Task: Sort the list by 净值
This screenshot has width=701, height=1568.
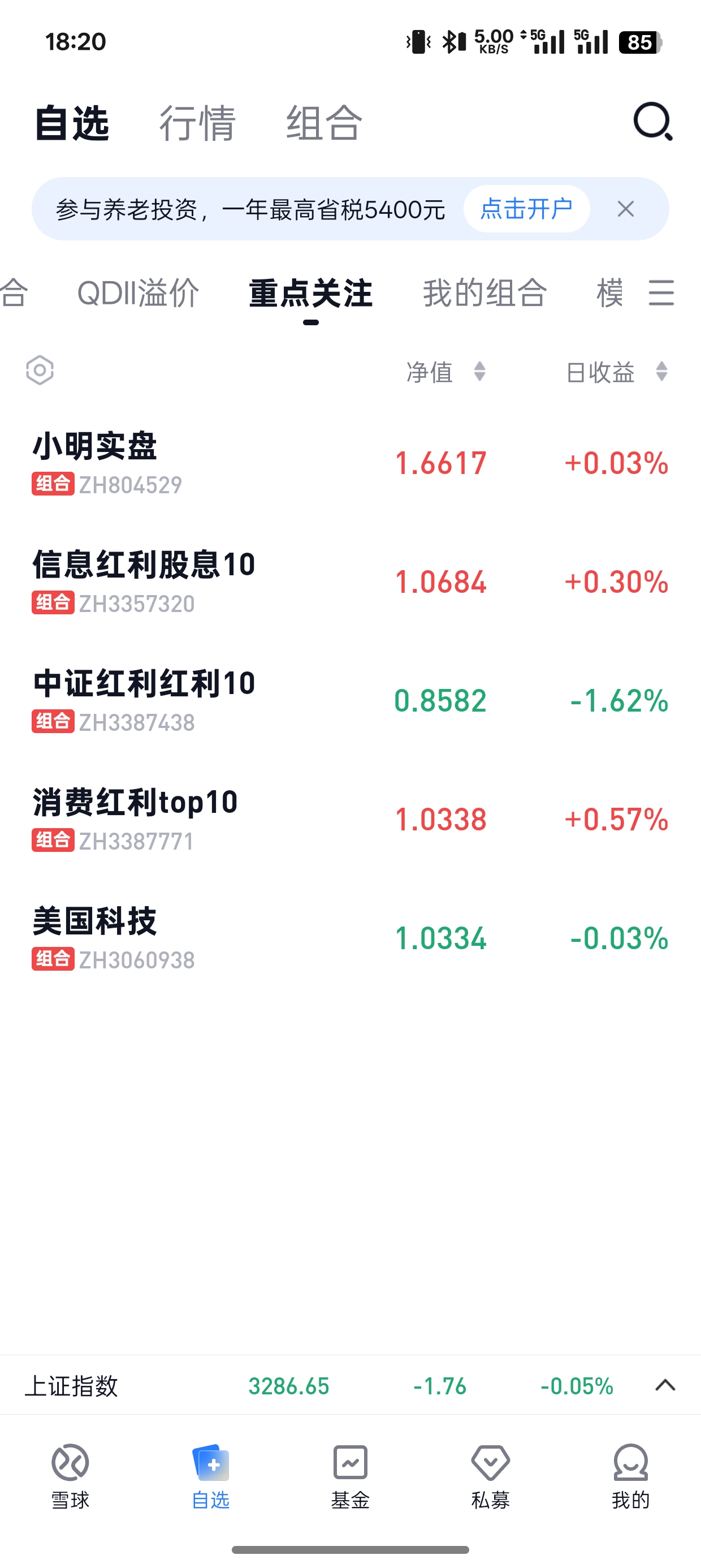Action: [445, 371]
